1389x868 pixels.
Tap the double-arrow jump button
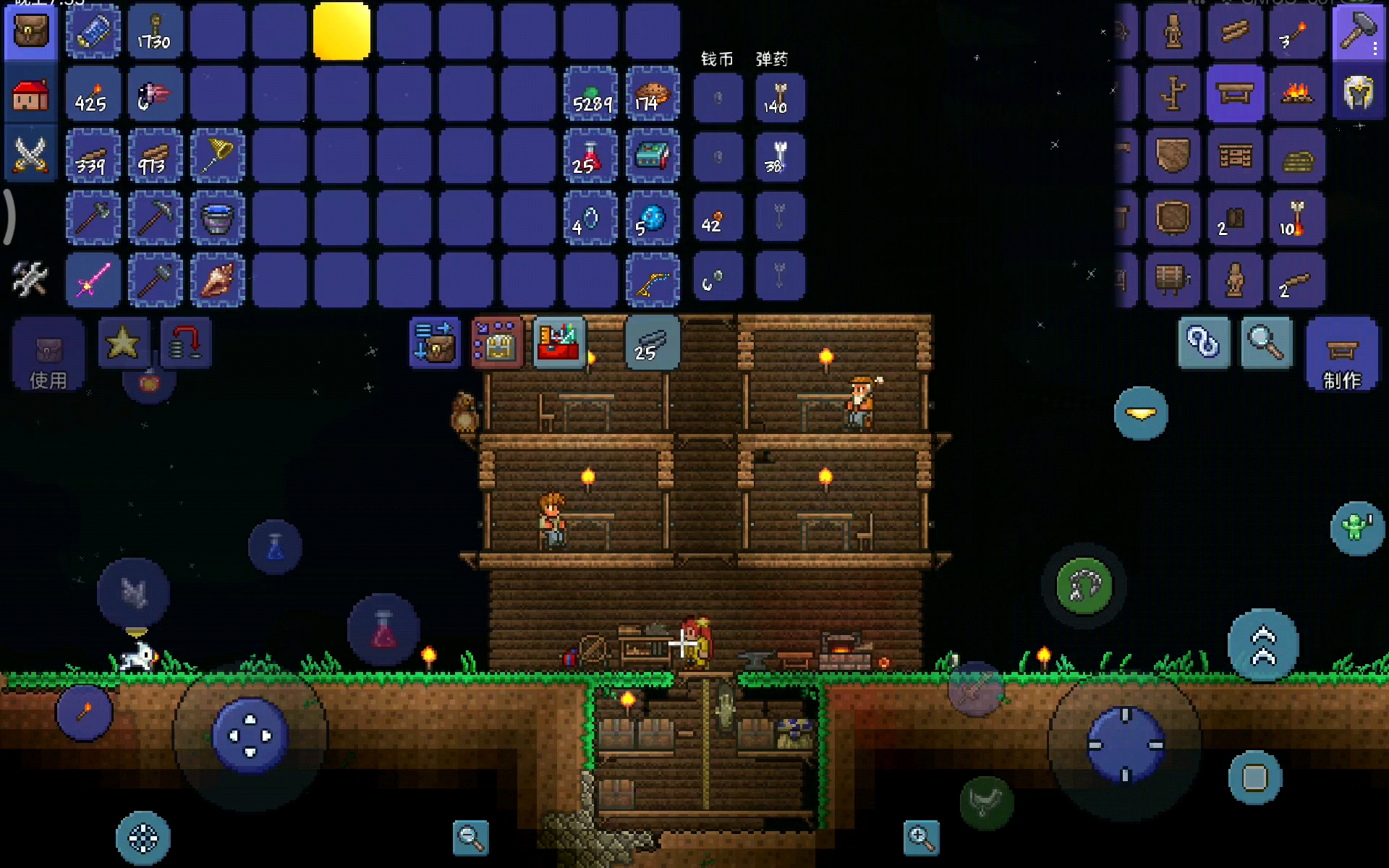point(1263,645)
